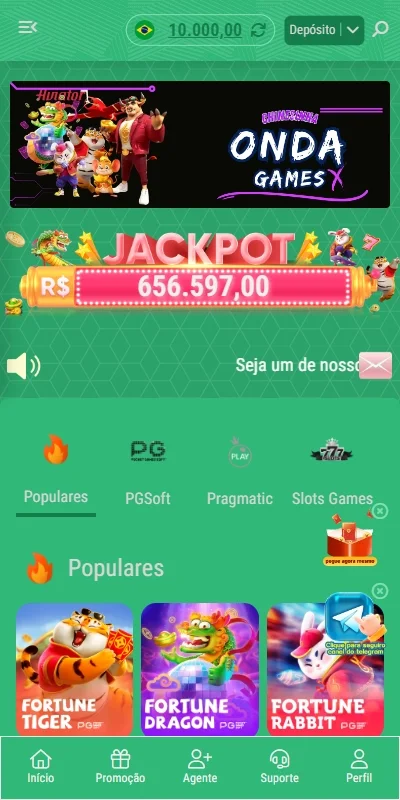This screenshot has width=400, height=800.
Task: Open the Perfil tab
Action: [359, 767]
